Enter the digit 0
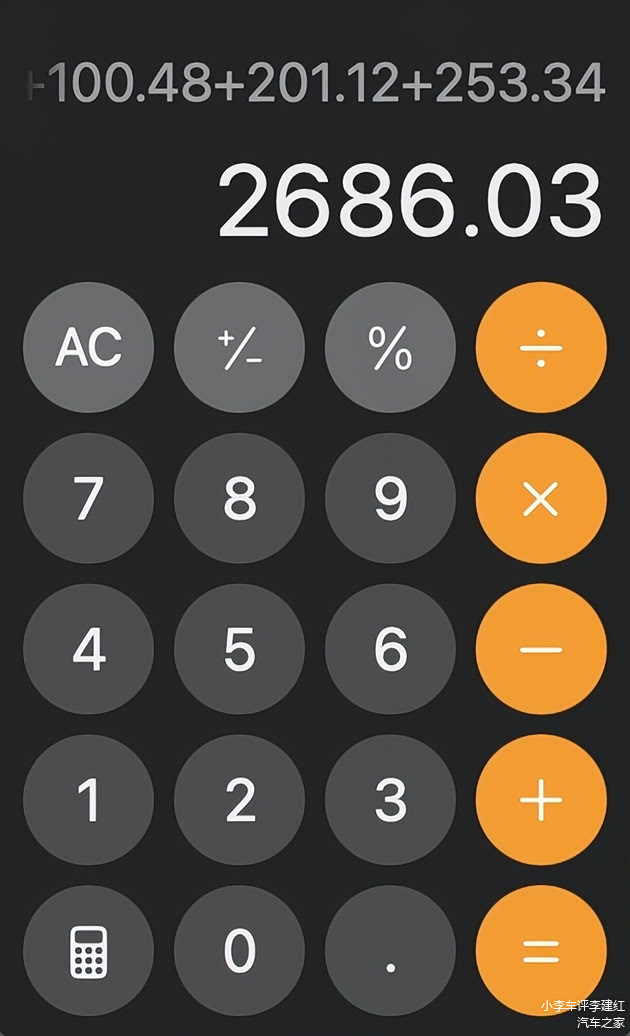 239,951
